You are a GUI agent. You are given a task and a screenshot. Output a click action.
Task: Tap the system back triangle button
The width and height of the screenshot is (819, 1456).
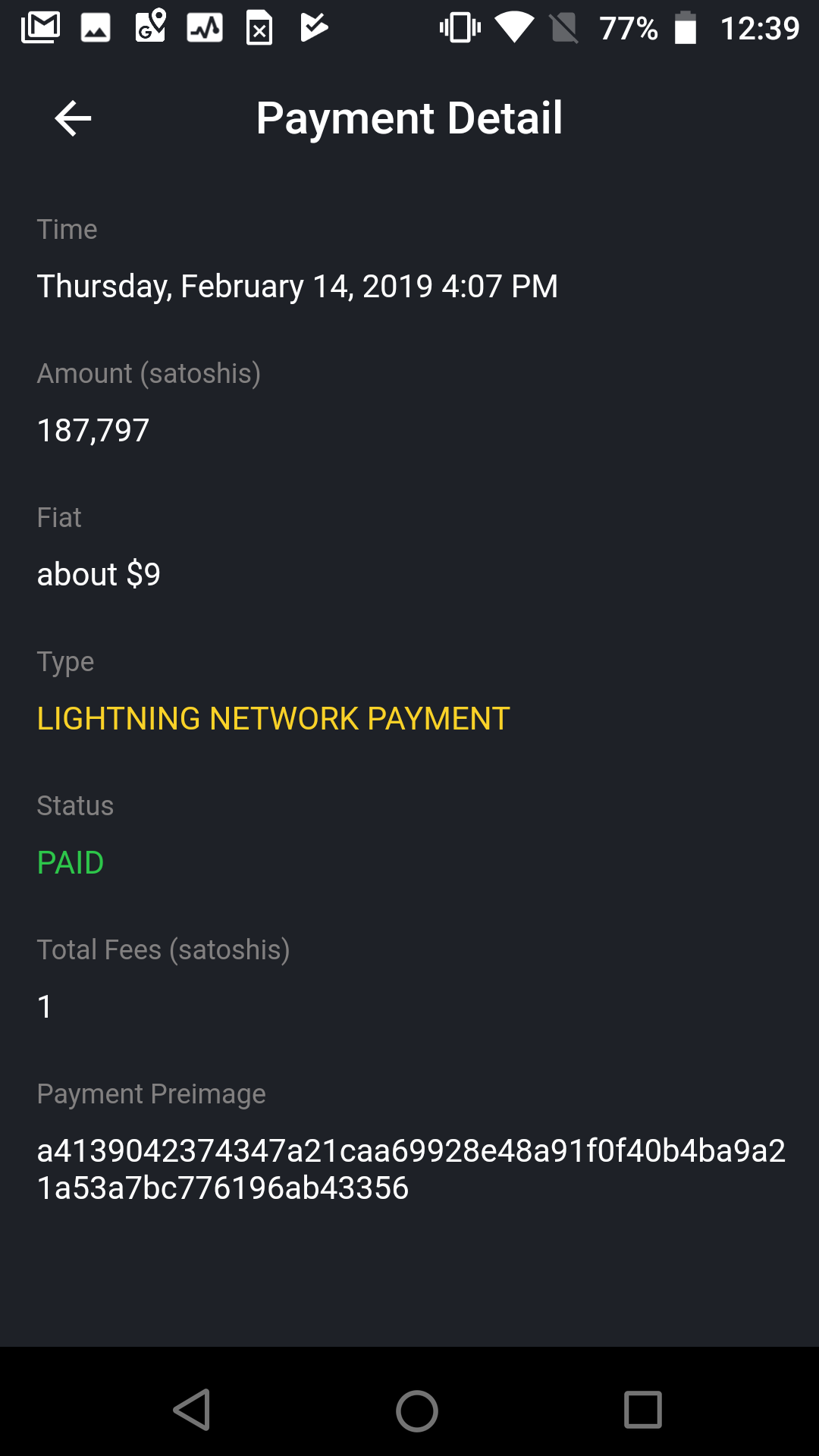click(192, 1410)
